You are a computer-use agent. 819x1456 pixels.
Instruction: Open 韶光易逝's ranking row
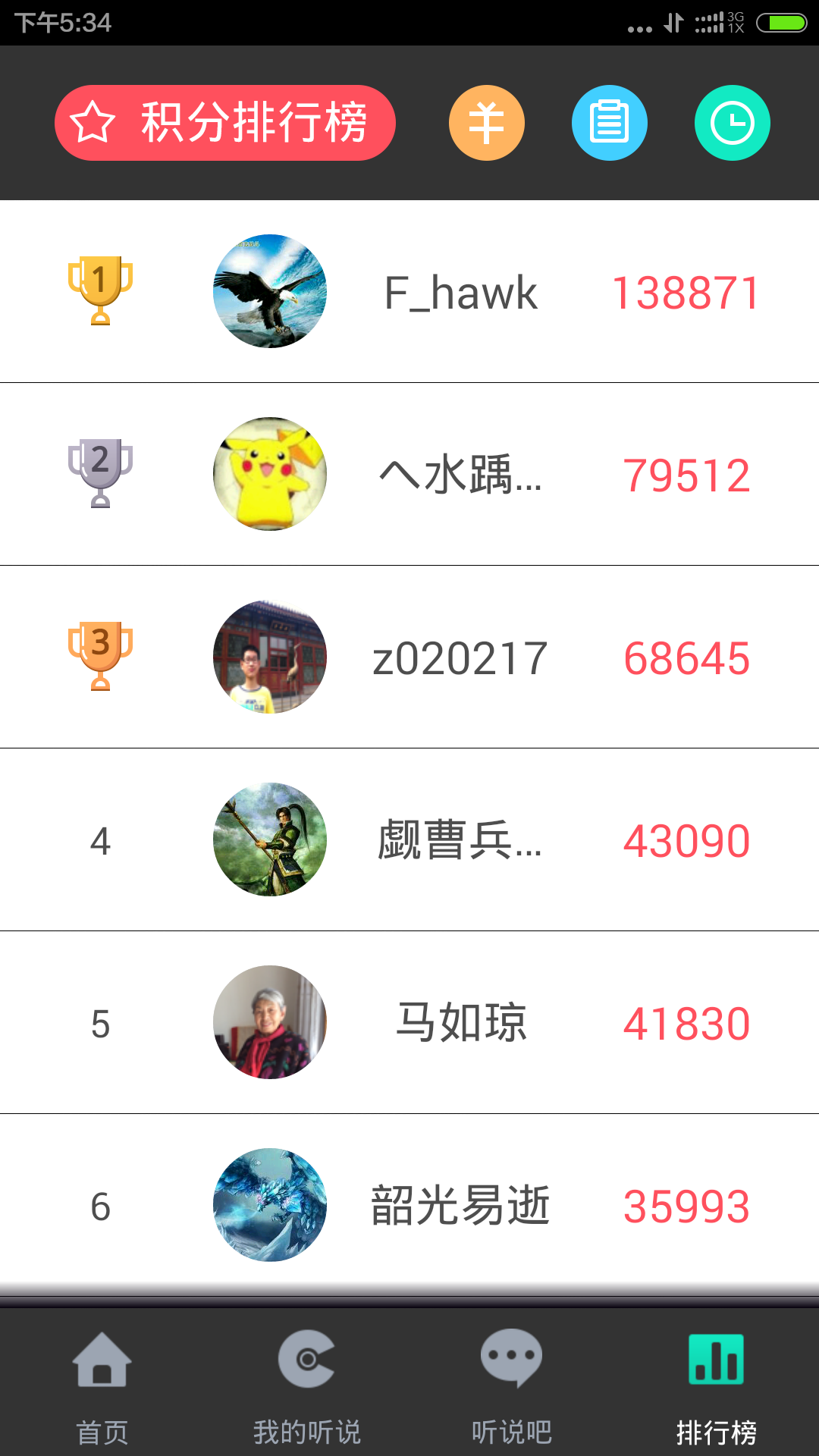tap(409, 1206)
